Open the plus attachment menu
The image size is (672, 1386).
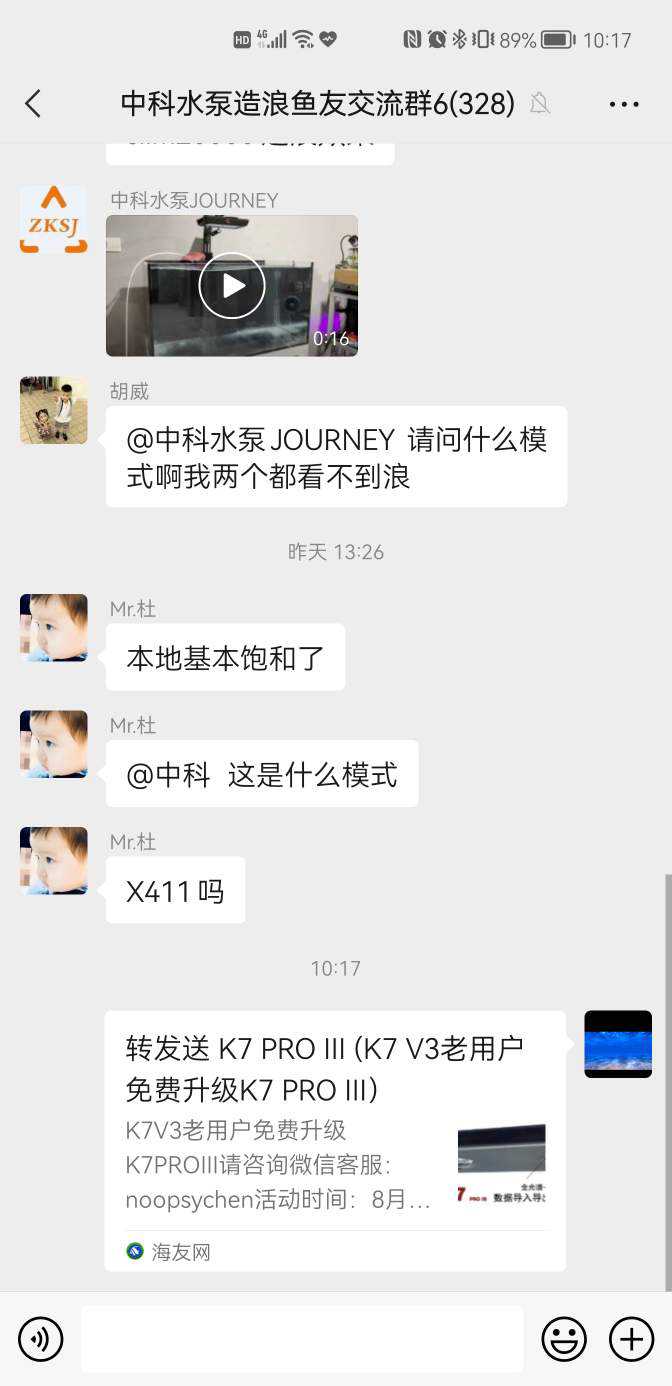pos(631,1338)
